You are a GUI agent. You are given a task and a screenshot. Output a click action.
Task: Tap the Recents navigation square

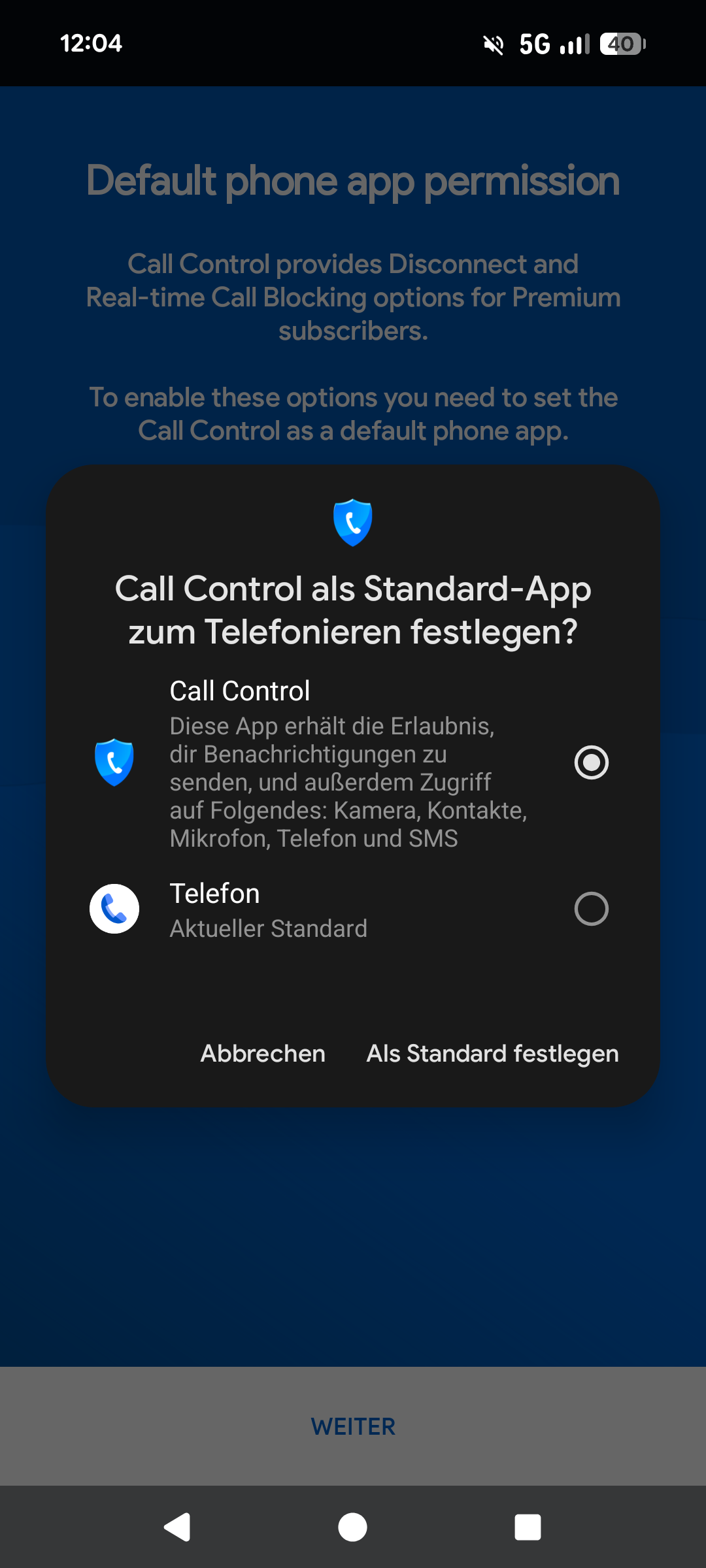click(529, 1527)
